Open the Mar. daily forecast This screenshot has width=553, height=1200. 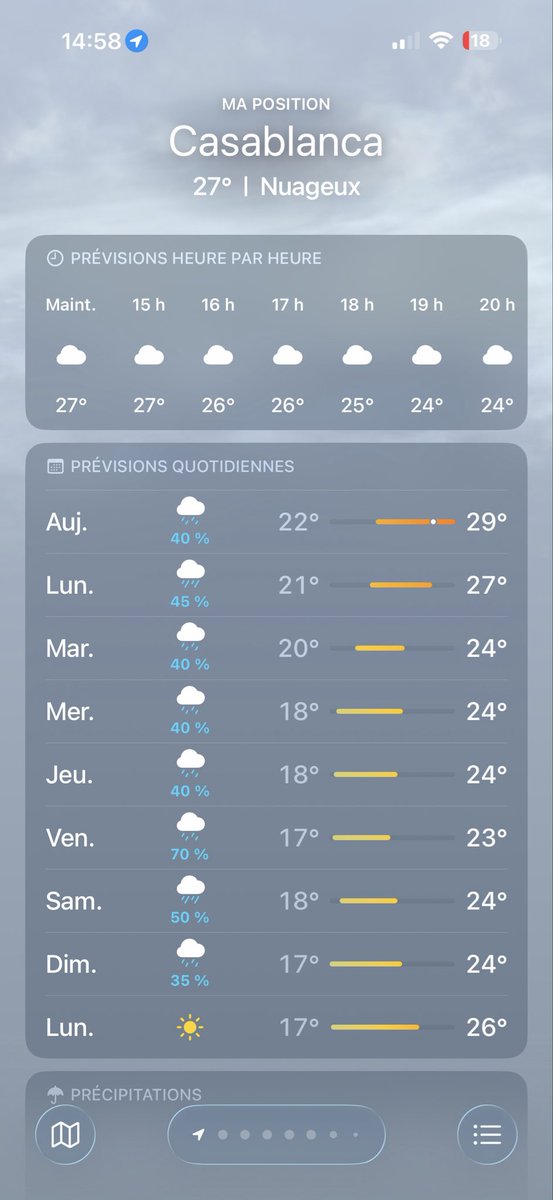(x=276, y=648)
